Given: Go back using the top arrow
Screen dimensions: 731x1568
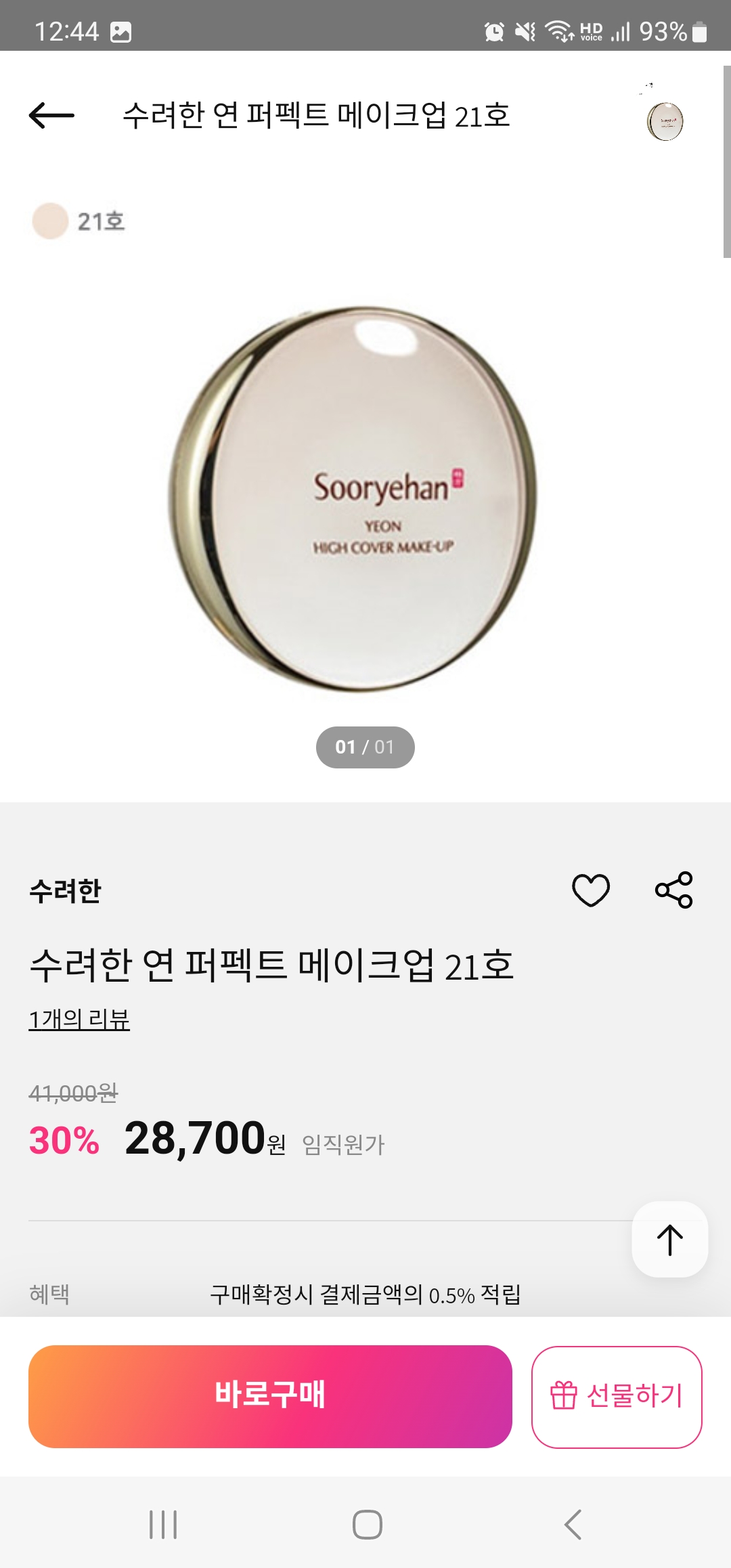Looking at the screenshot, I should click(x=51, y=116).
